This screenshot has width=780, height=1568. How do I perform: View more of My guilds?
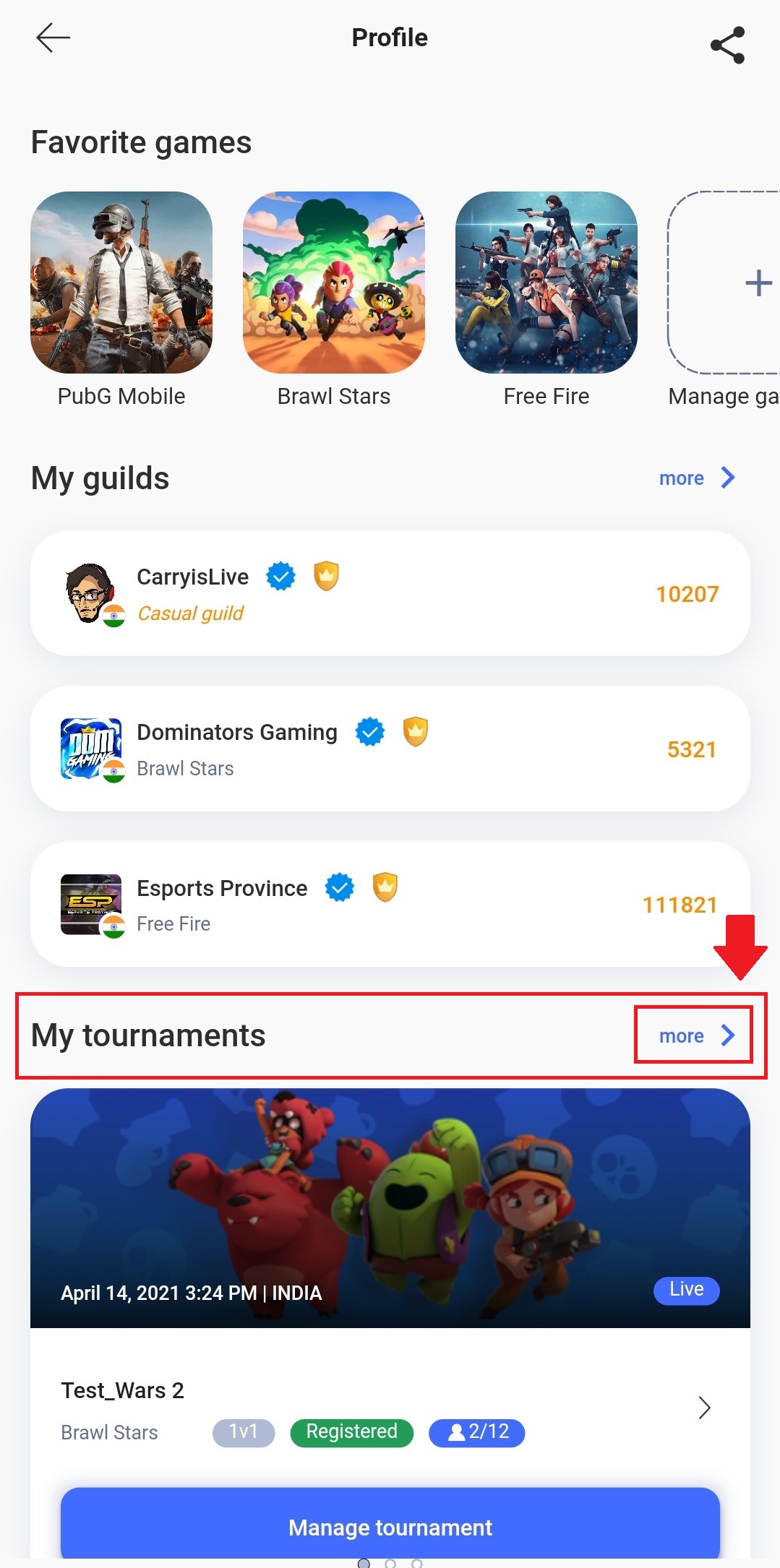point(696,478)
